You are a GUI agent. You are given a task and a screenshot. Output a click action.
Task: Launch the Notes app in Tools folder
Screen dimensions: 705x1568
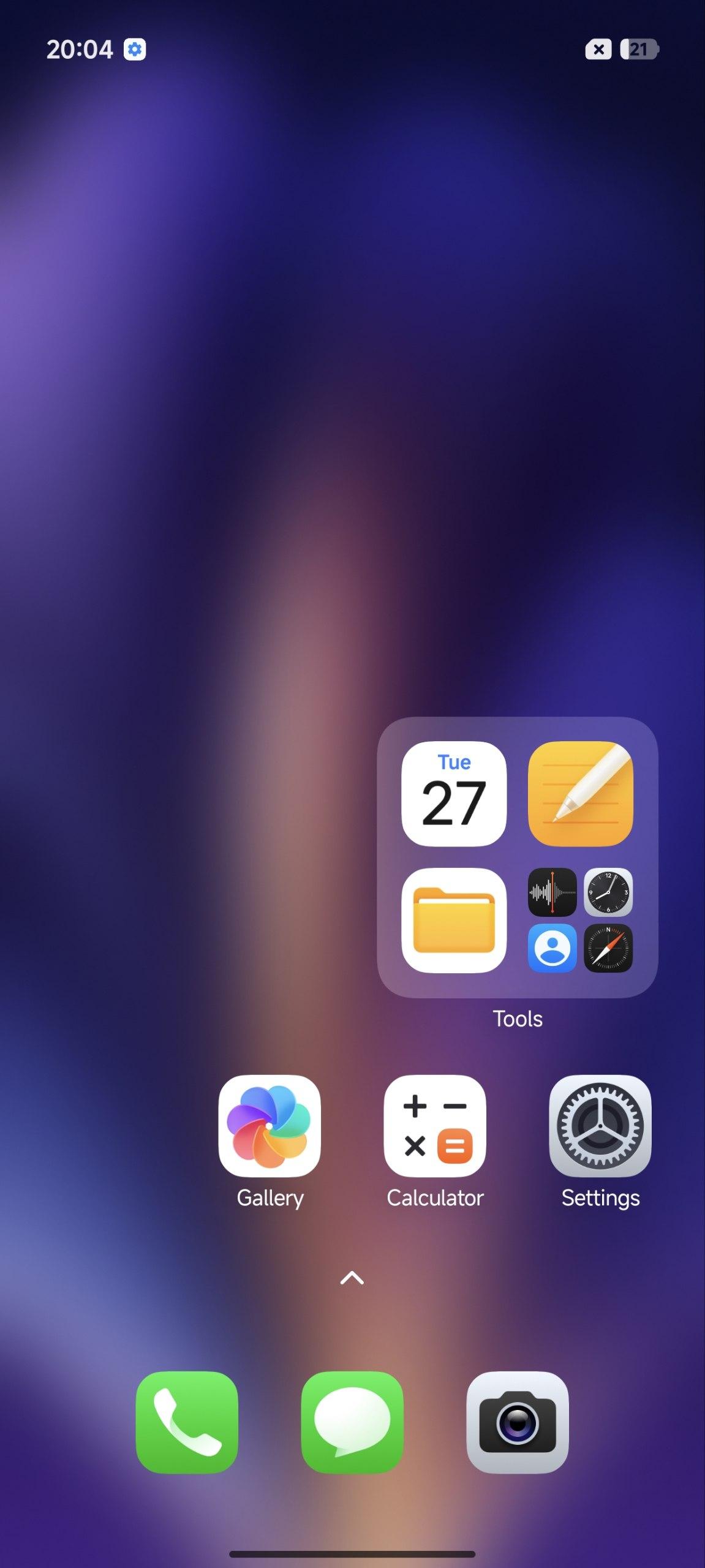[581, 794]
